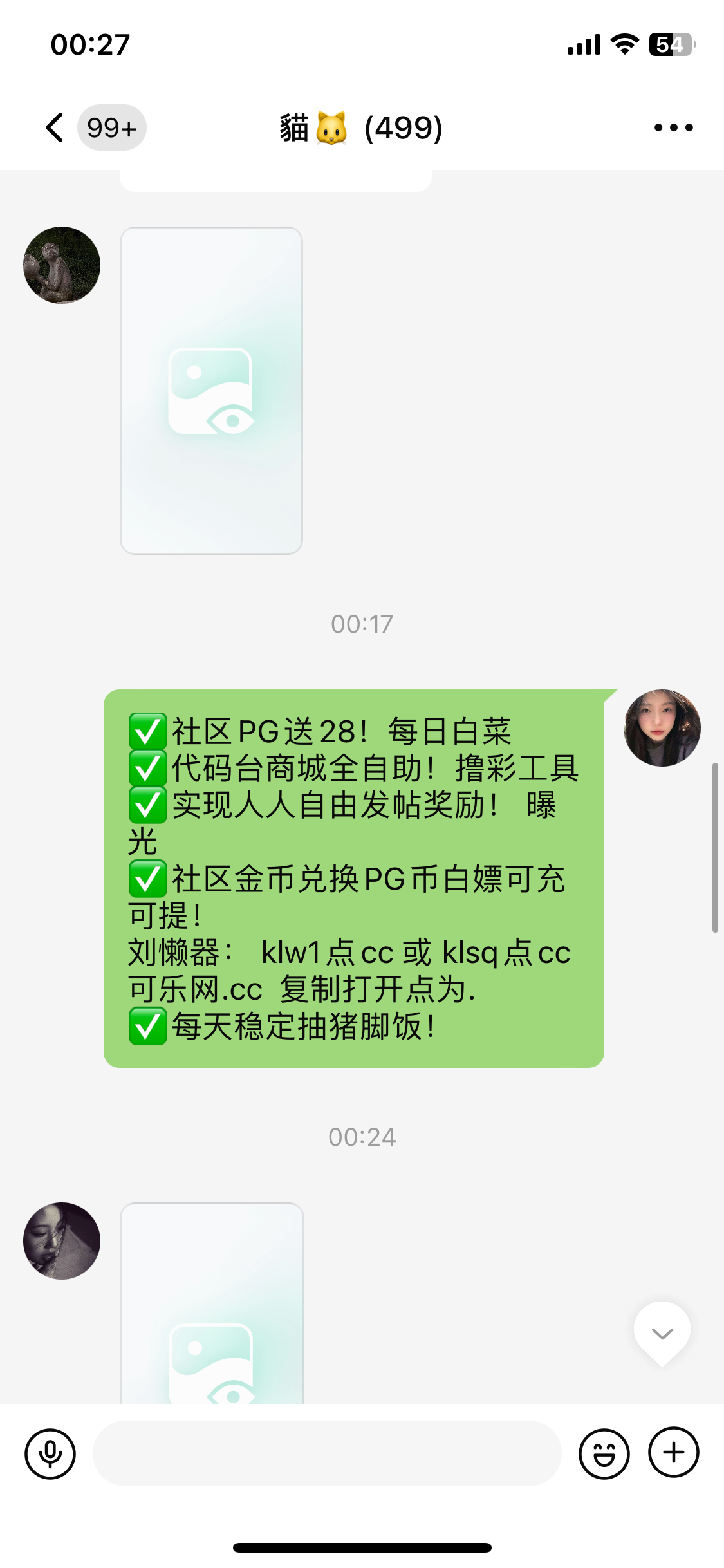This screenshot has height=1568, width=724.
Task: Open the group chat overflow menu
Action: coord(673,127)
